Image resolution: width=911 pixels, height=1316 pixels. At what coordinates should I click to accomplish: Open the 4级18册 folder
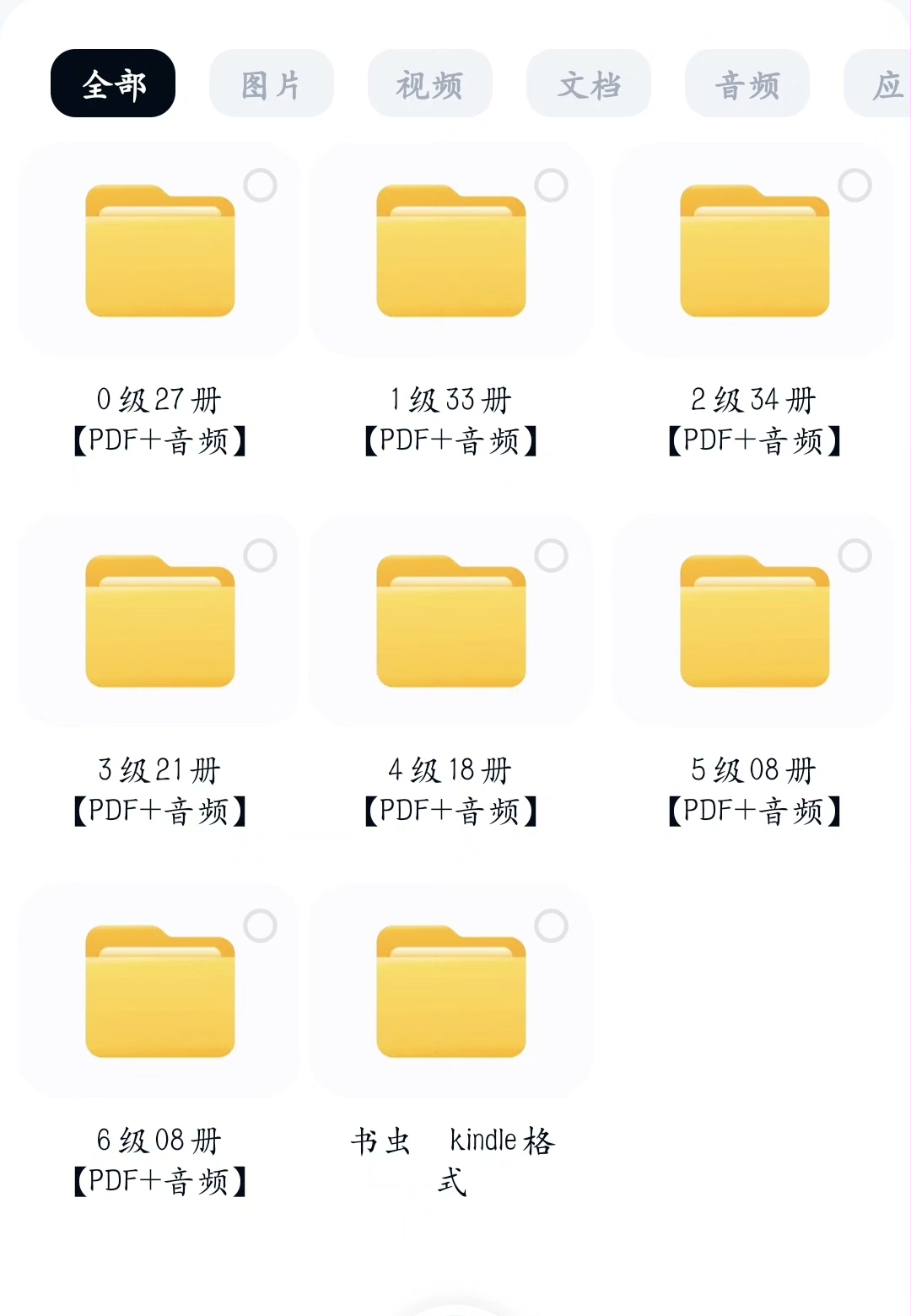tap(451, 622)
